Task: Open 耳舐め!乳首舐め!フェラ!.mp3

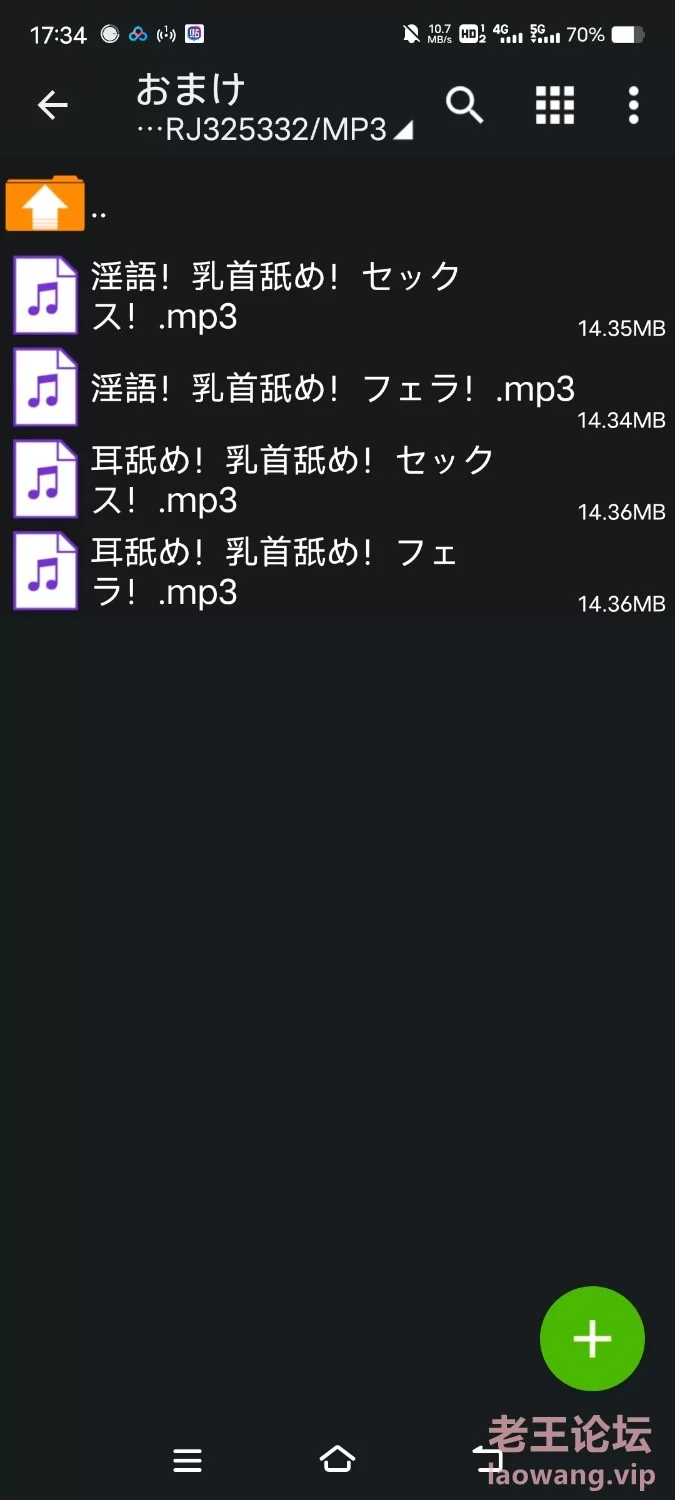Action: tap(337, 572)
